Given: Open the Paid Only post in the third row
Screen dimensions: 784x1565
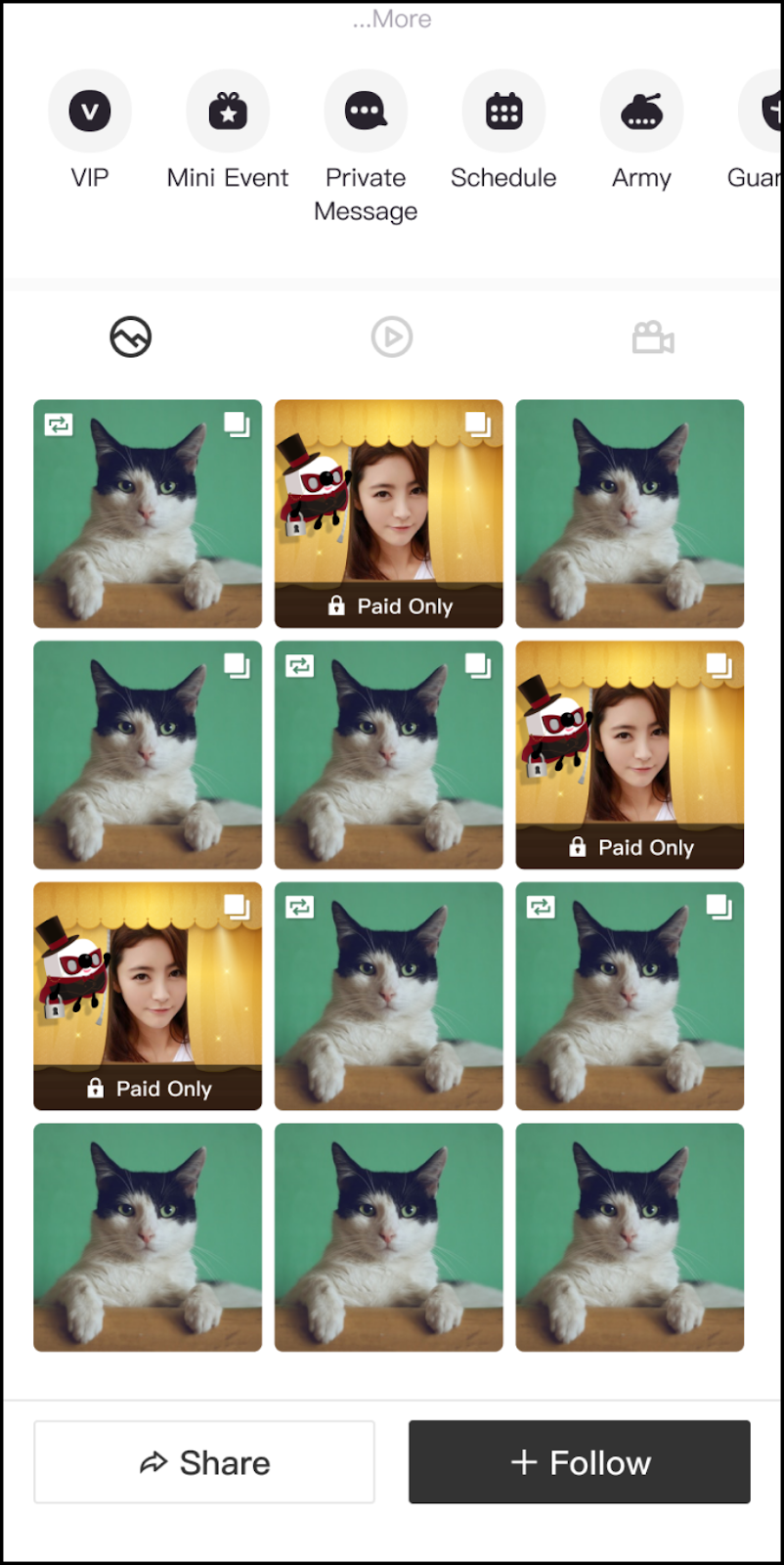Looking at the screenshot, I should pyautogui.click(x=148, y=996).
